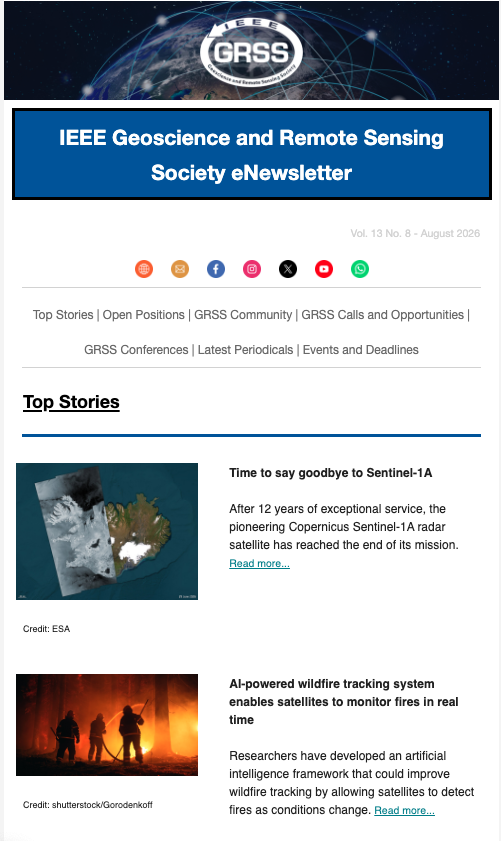Open the firefighters wildfire image
Image resolution: width=501 pixels, height=841 pixels.
coord(107,725)
